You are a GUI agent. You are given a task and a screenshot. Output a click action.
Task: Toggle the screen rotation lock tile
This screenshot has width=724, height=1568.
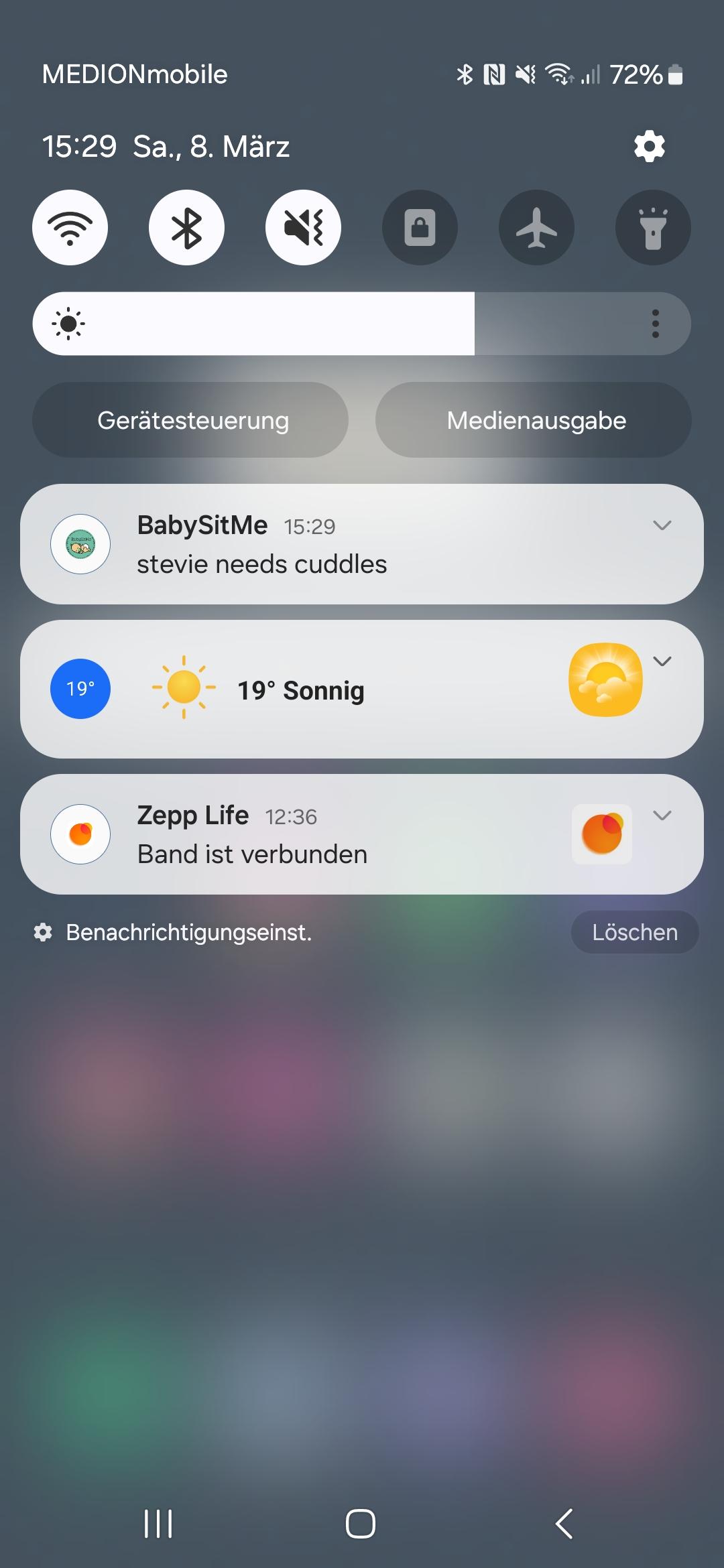tap(420, 228)
